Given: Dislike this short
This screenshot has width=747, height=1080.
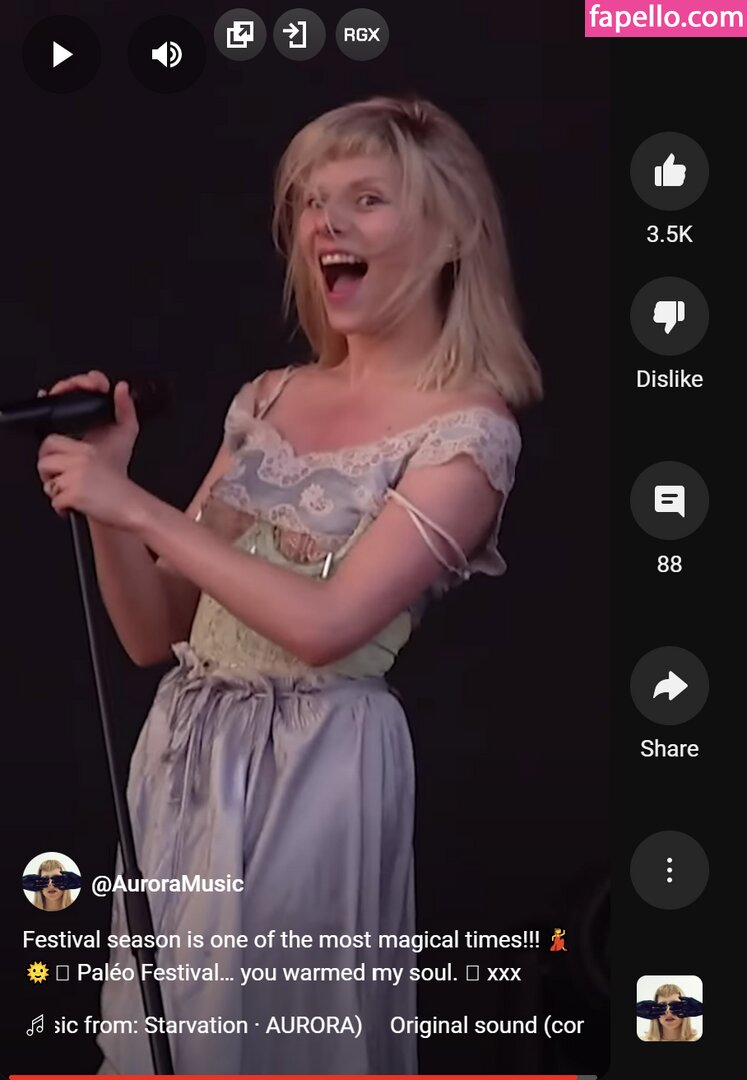Looking at the screenshot, I should [669, 317].
